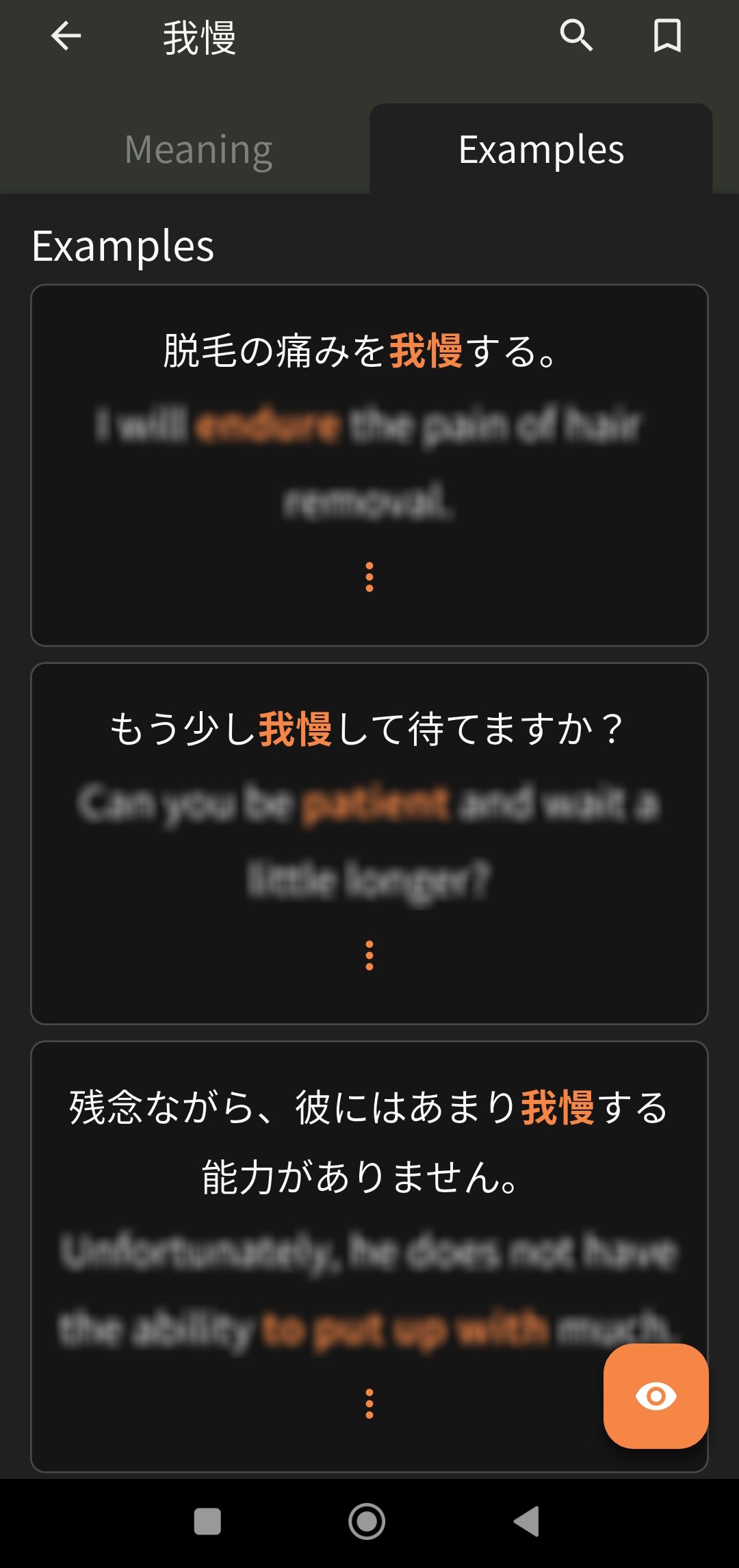Open options for the もう少し我慢 example
Viewport: 739px width, 1568px height.
tap(369, 955)
